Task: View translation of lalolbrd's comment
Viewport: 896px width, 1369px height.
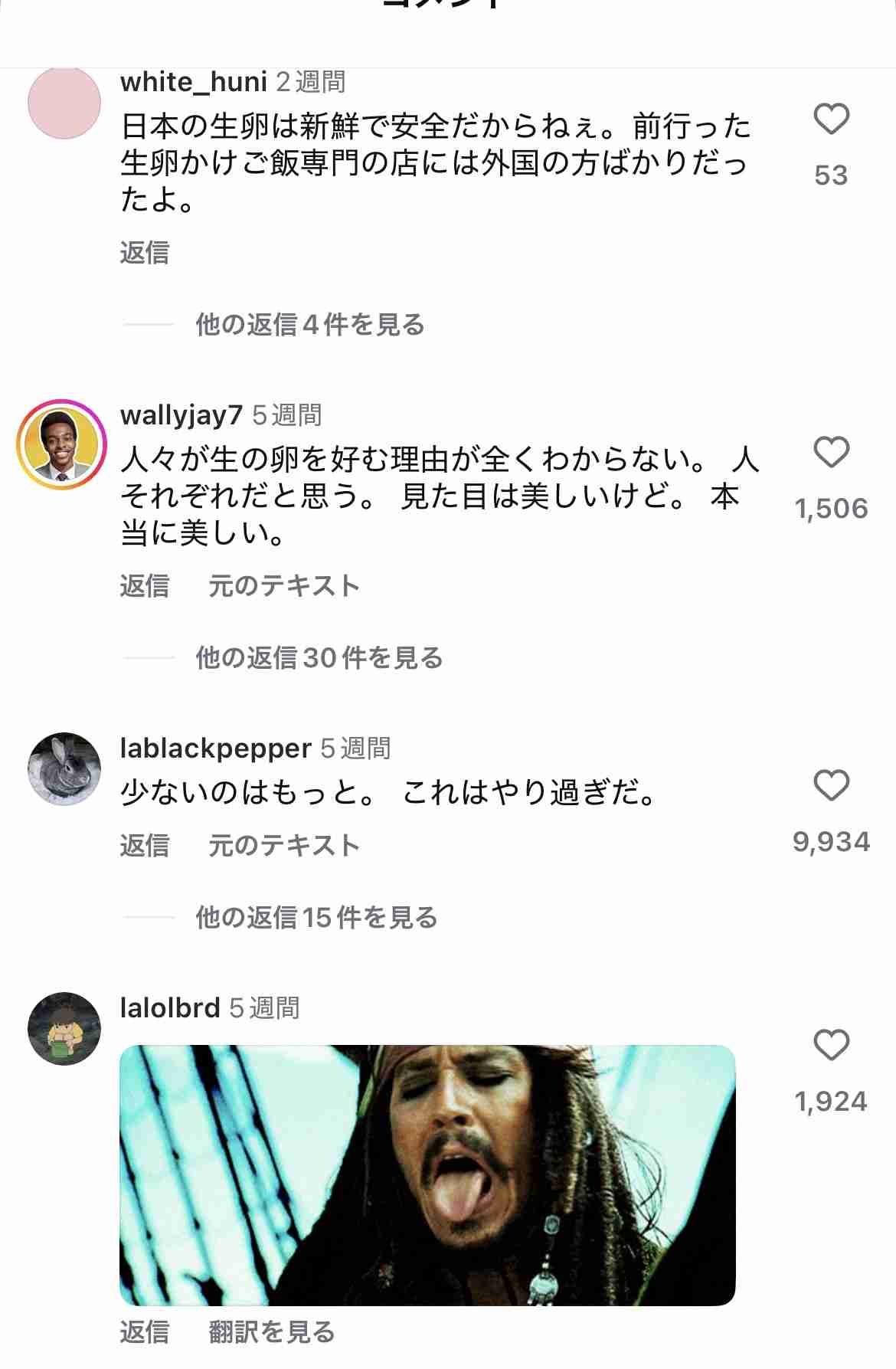Action: 271,1332
